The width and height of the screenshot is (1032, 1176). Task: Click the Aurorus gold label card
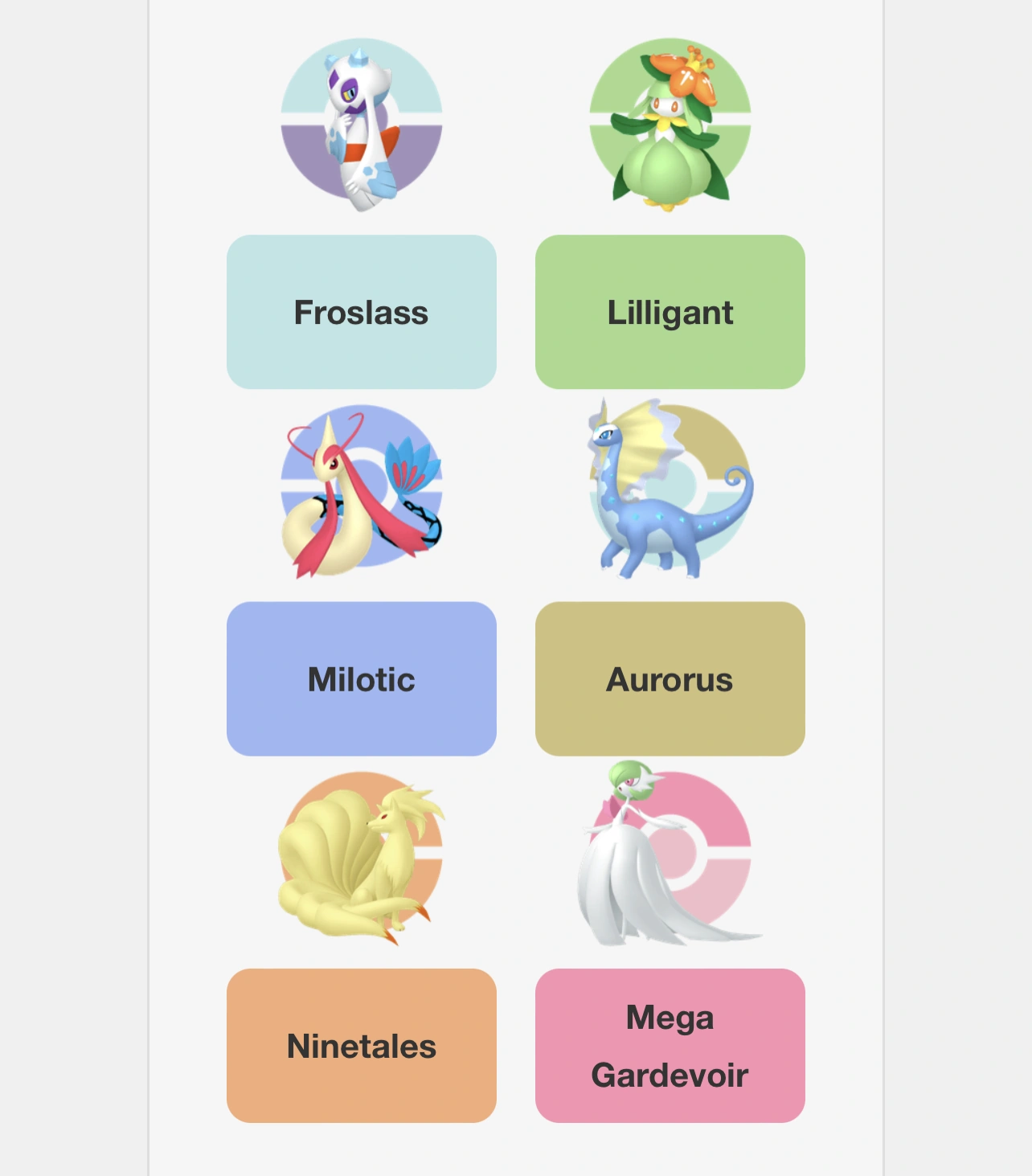[x=670, y=679]
